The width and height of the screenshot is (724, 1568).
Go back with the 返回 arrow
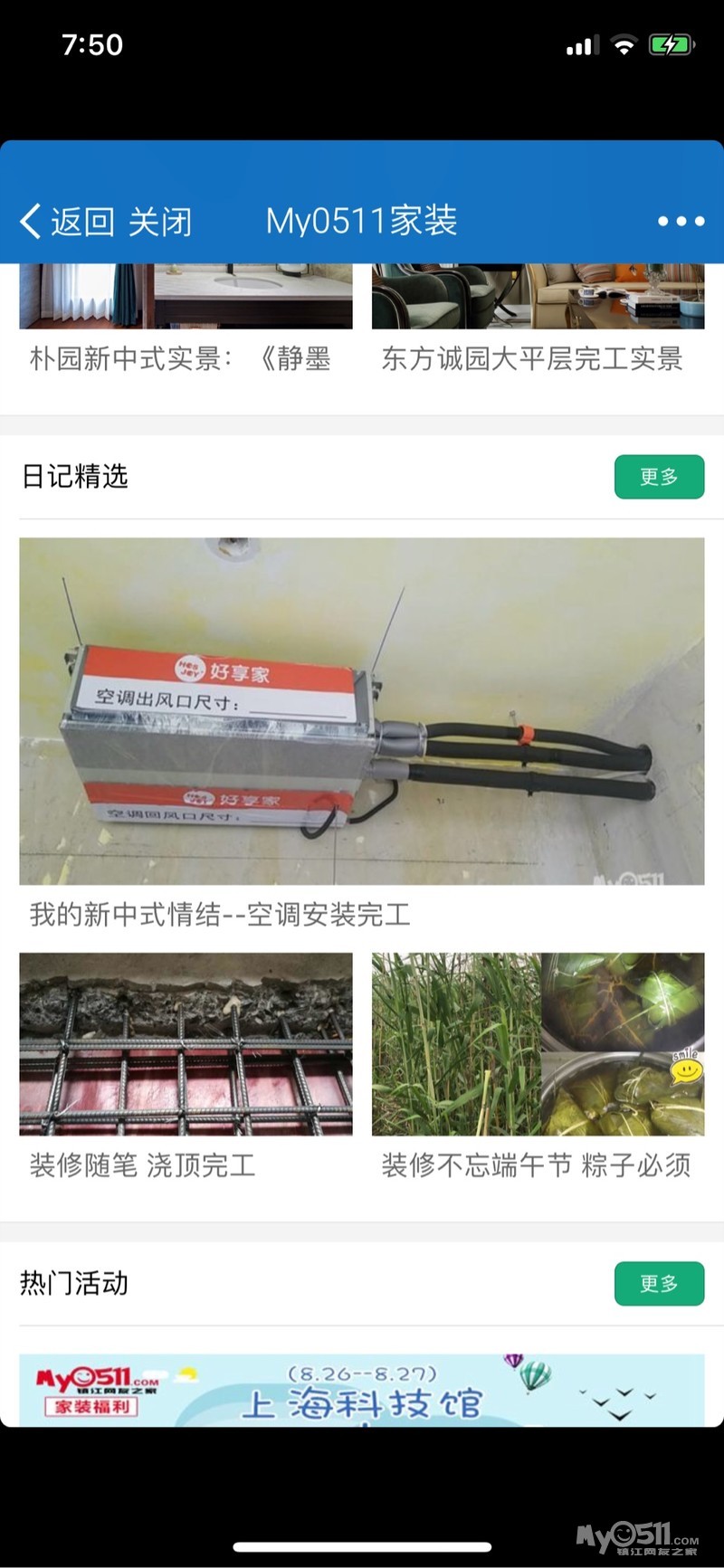point(67,222)
